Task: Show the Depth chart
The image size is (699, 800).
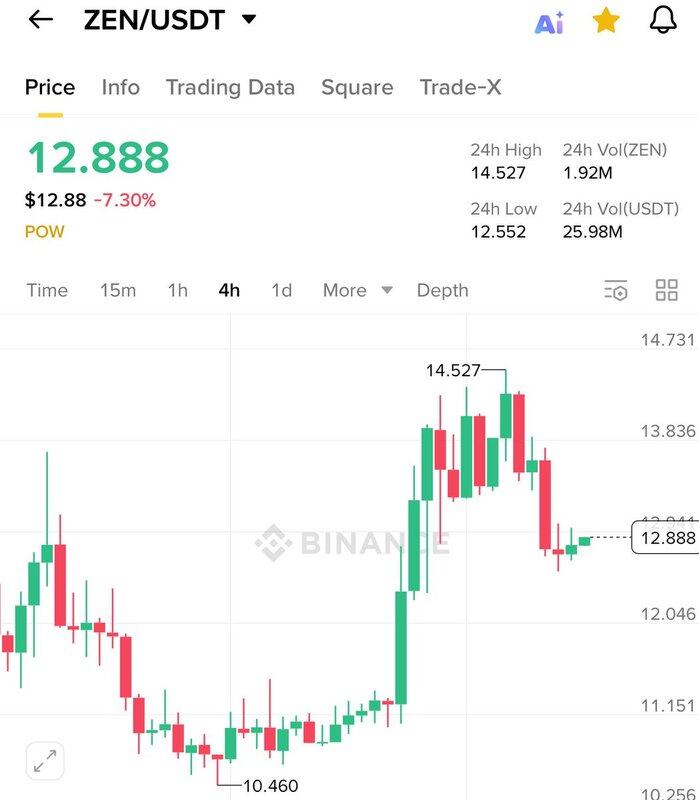Action: coord(442,290)
